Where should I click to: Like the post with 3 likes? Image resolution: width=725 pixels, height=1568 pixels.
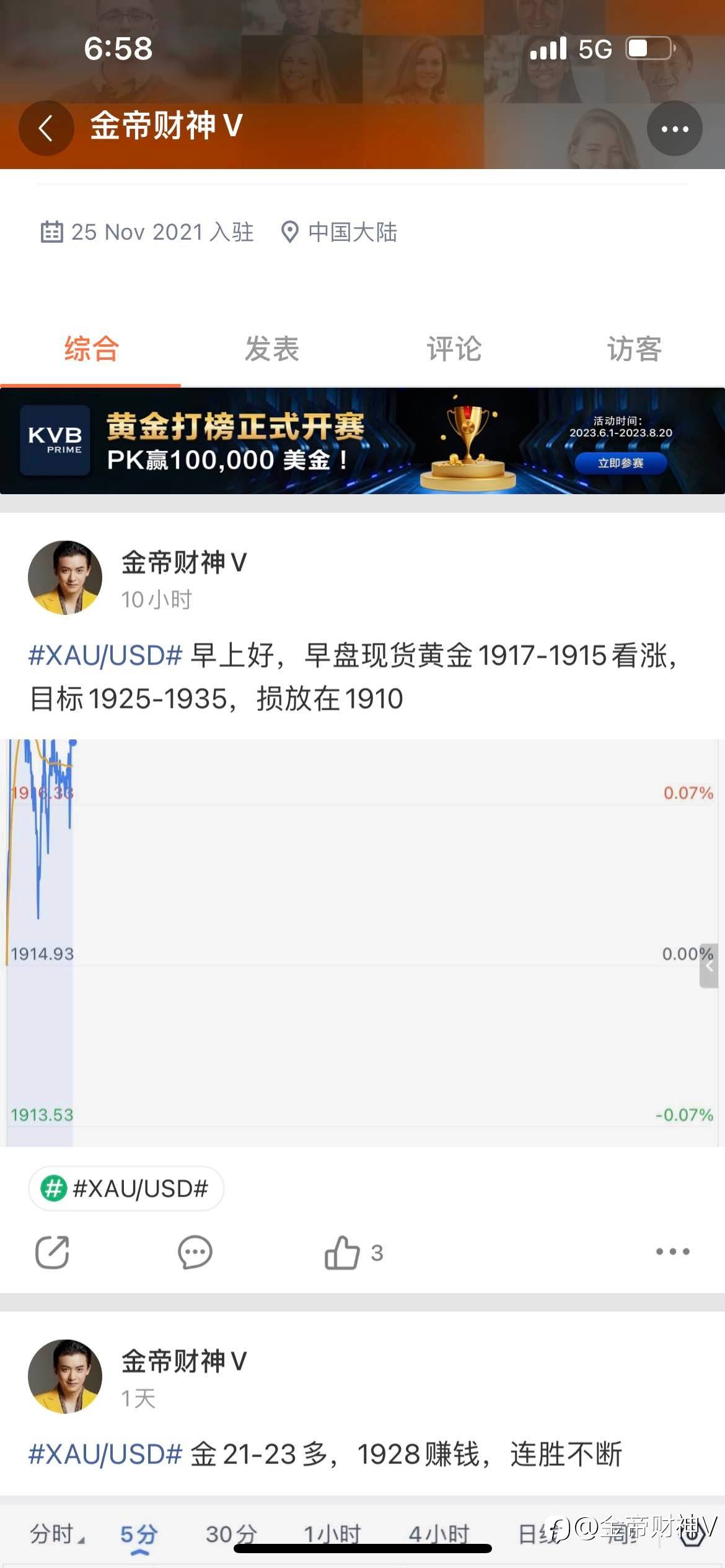(354, 1252)
